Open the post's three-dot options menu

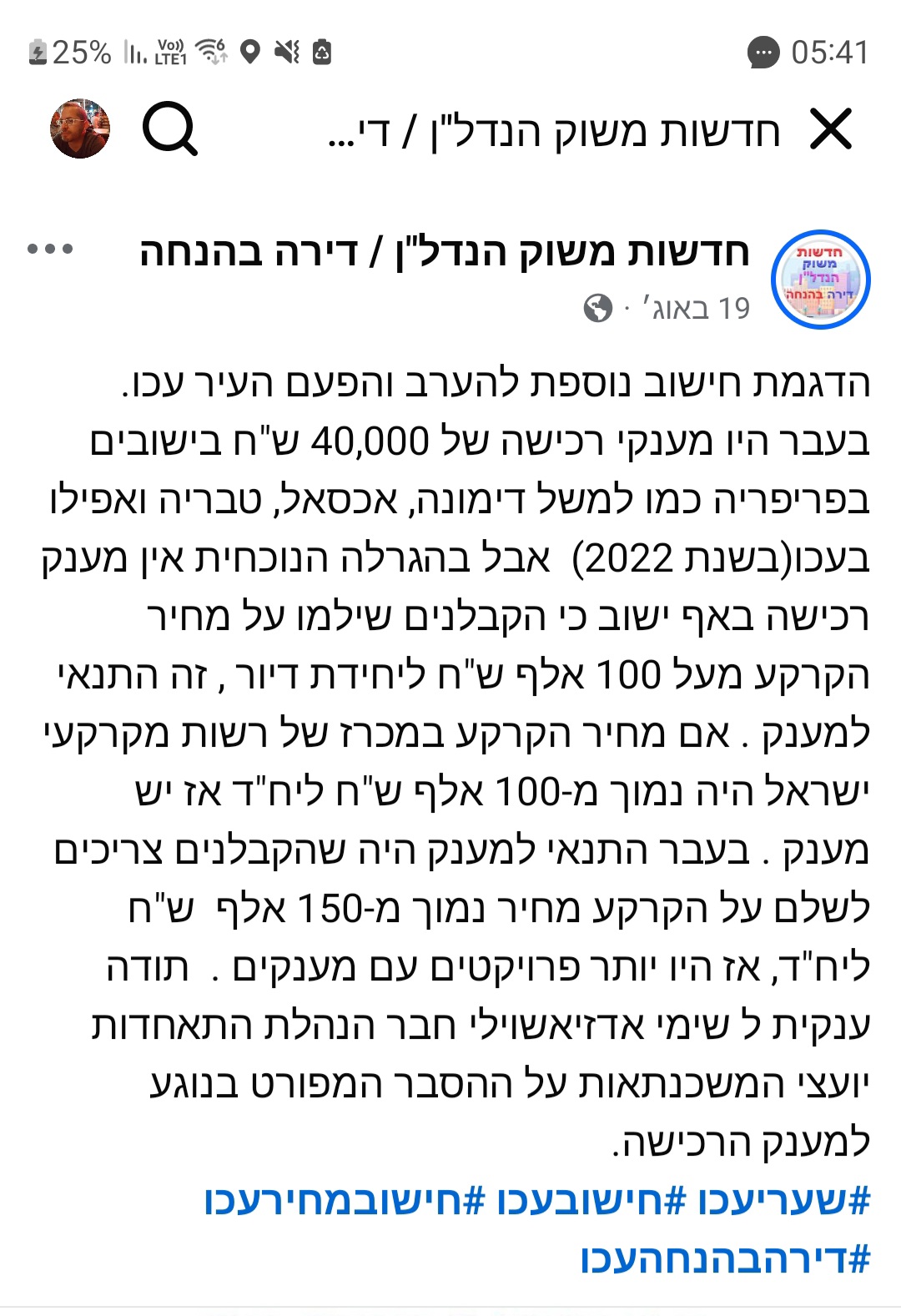(x=50, y=250)
